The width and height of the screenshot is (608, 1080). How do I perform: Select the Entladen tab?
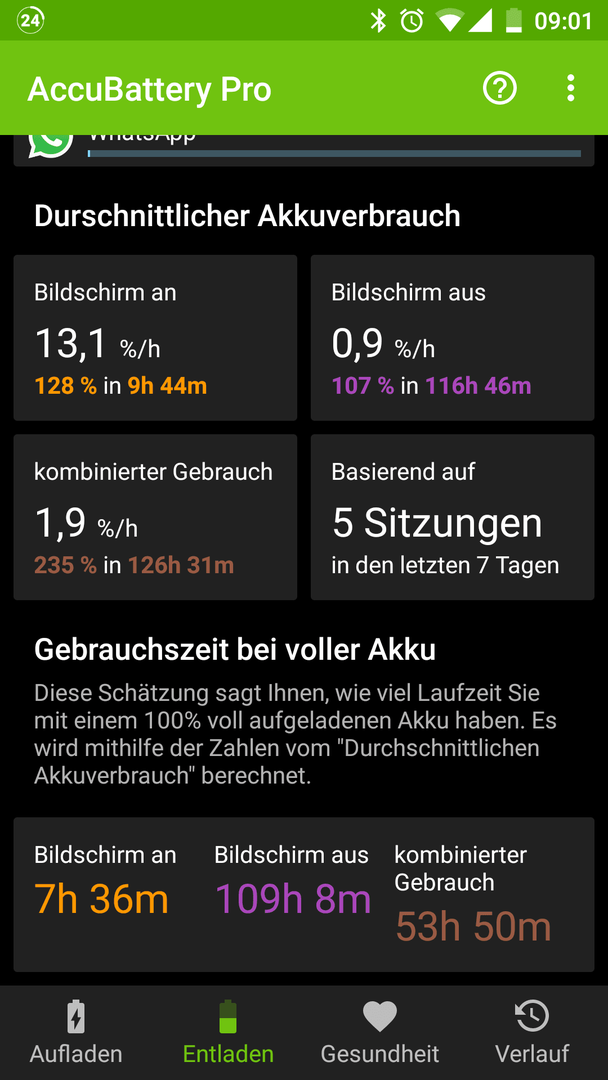click(x=228, y=1032)
